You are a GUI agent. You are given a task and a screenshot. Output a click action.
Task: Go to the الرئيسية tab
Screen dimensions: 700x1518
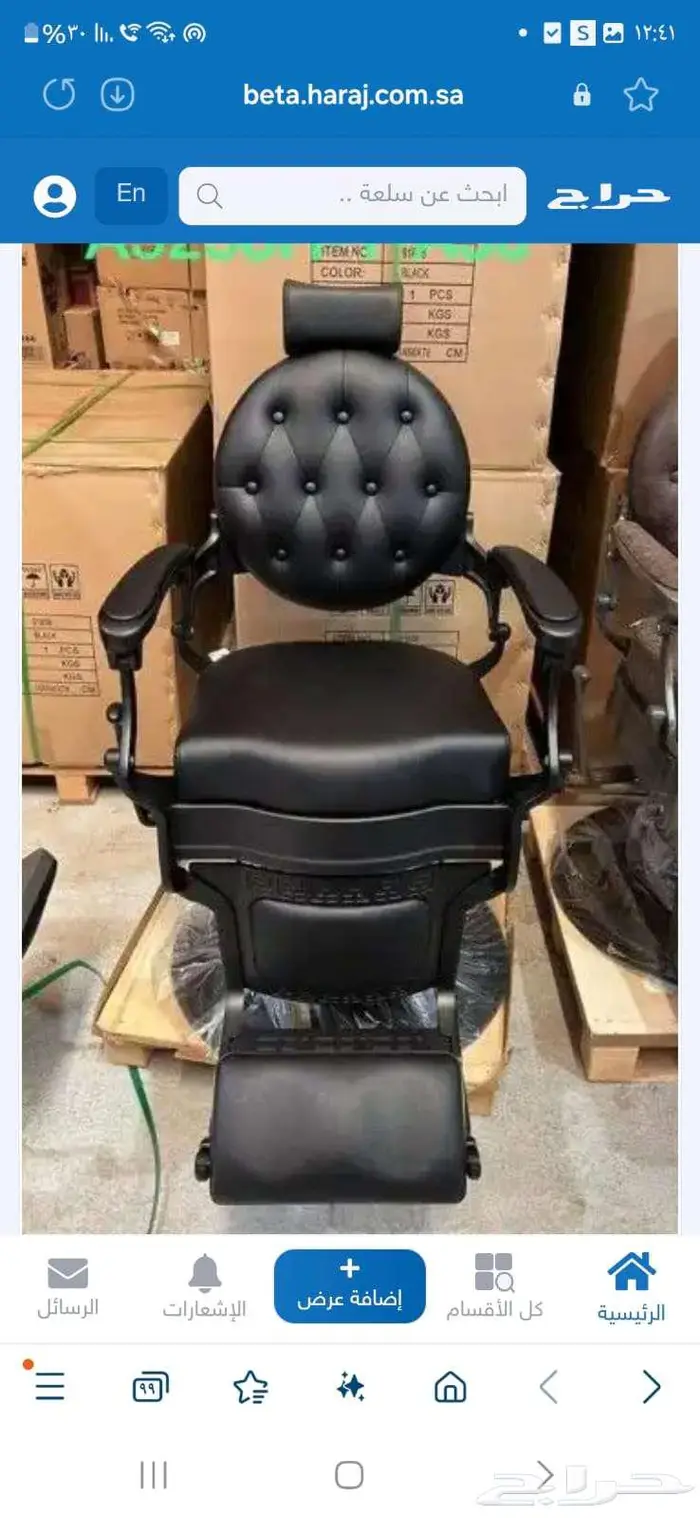(631, 1288)
